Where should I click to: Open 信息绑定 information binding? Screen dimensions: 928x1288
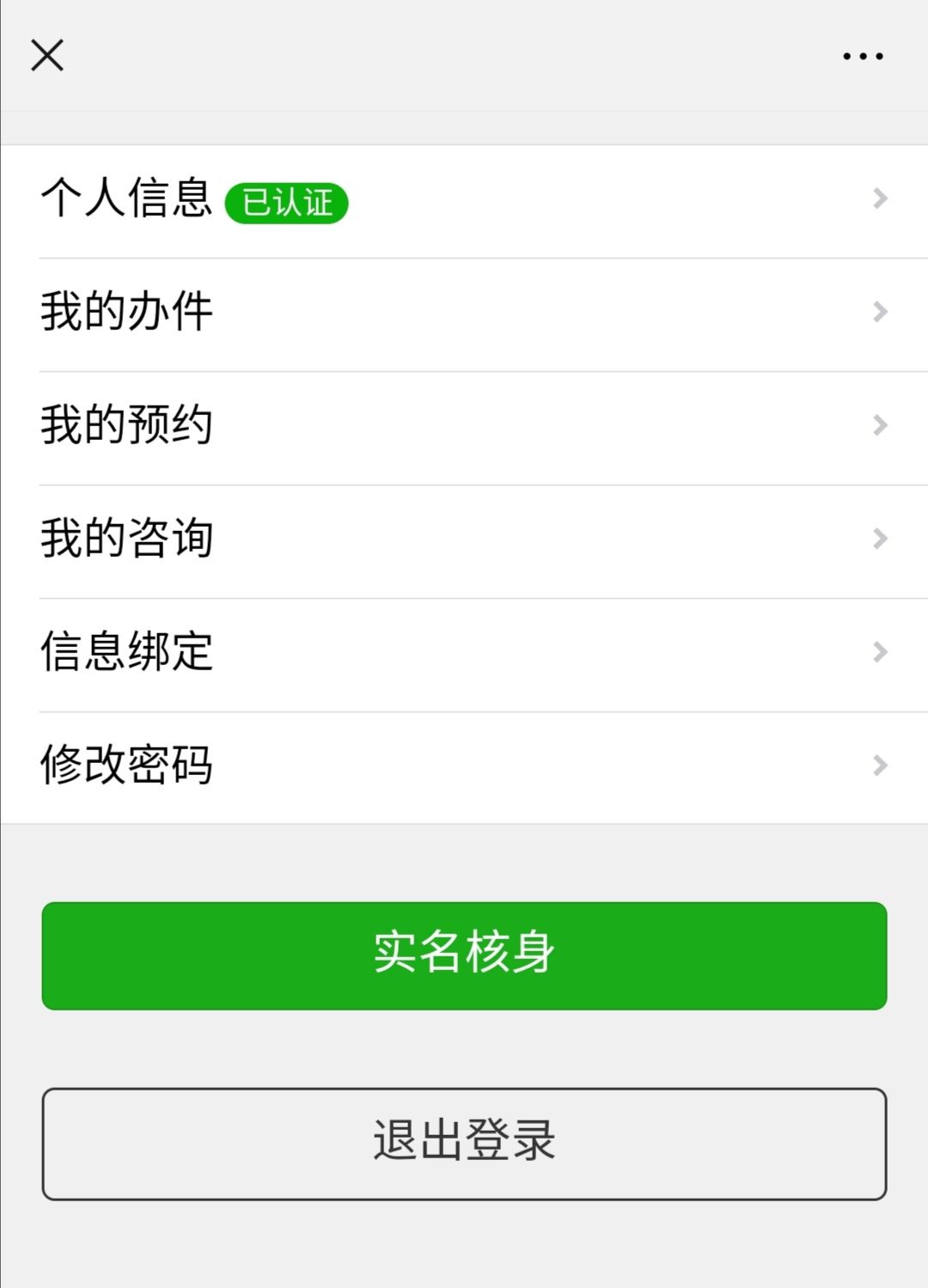pos(126,651)
